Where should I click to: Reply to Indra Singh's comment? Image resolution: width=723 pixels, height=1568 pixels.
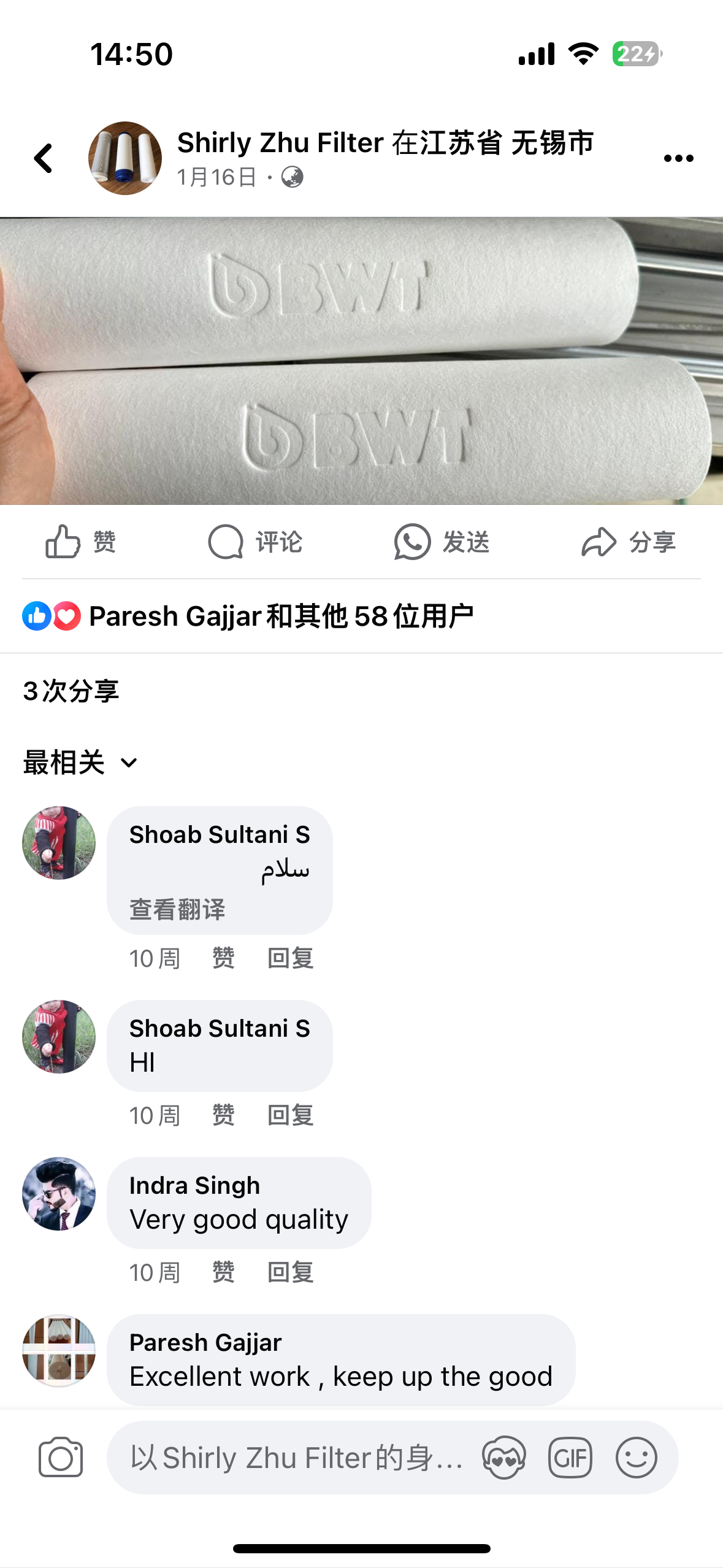pyautogui.click(x=291, y=1272)
